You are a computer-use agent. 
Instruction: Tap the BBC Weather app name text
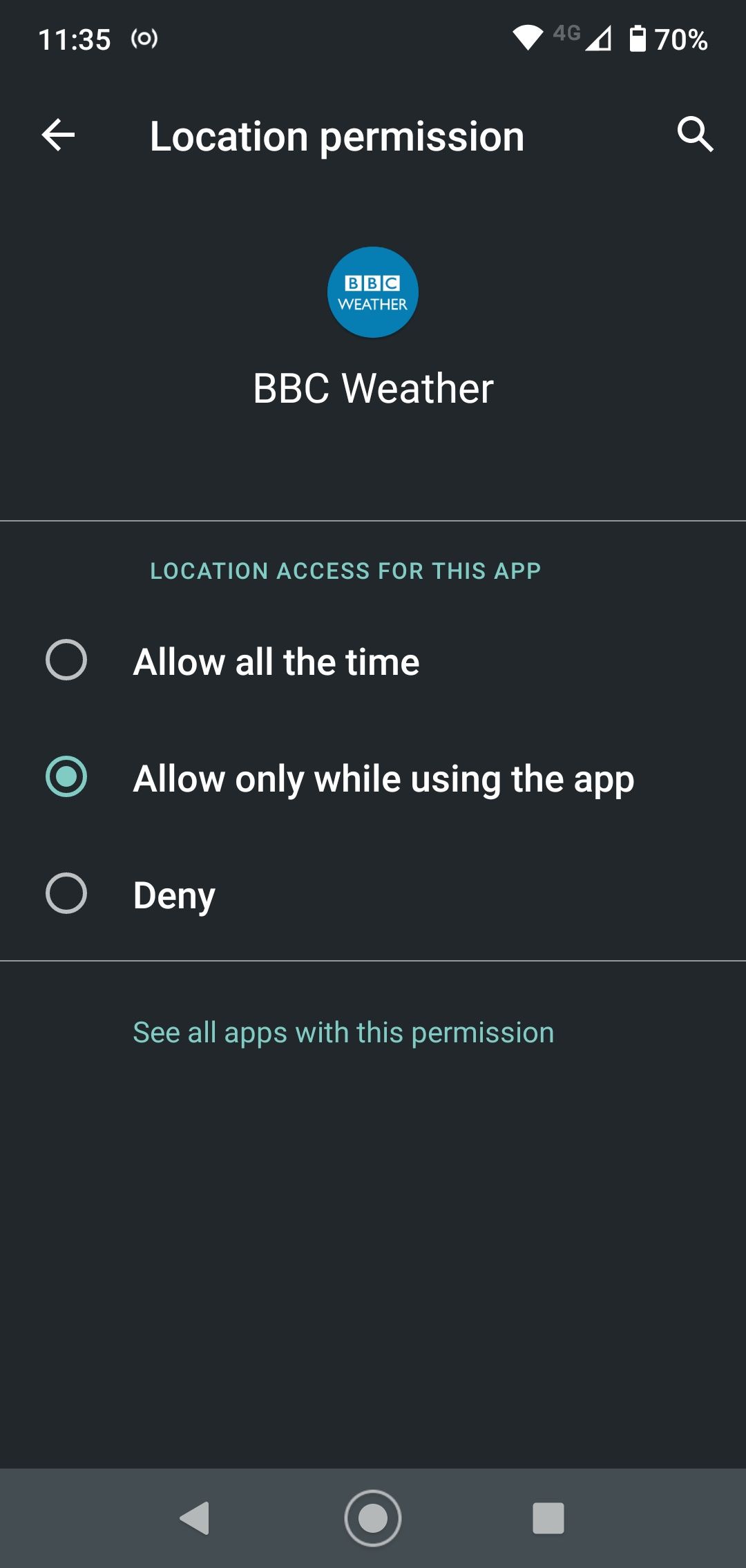(372, 388)
